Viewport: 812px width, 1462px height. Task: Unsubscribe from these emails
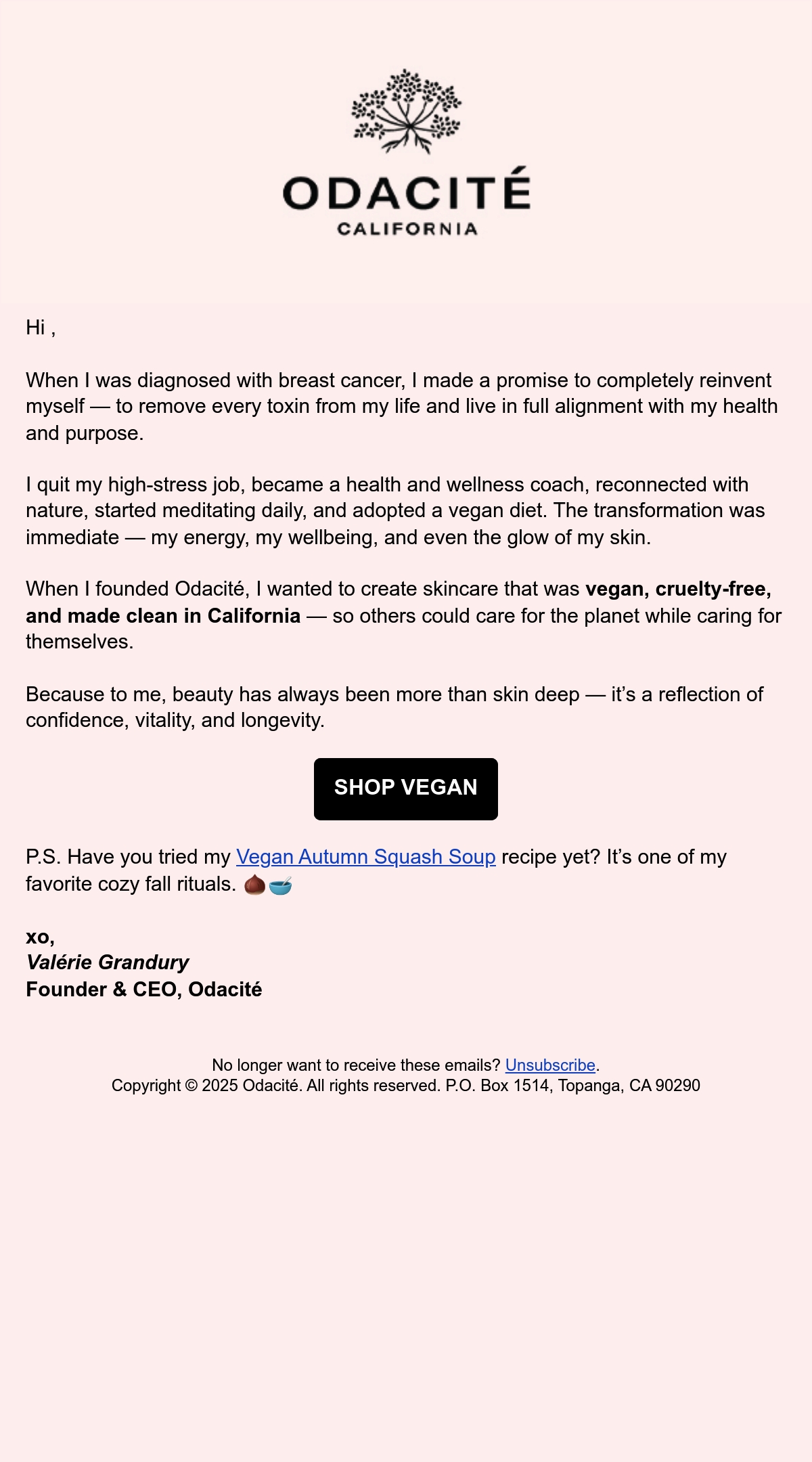(550, 1065)
